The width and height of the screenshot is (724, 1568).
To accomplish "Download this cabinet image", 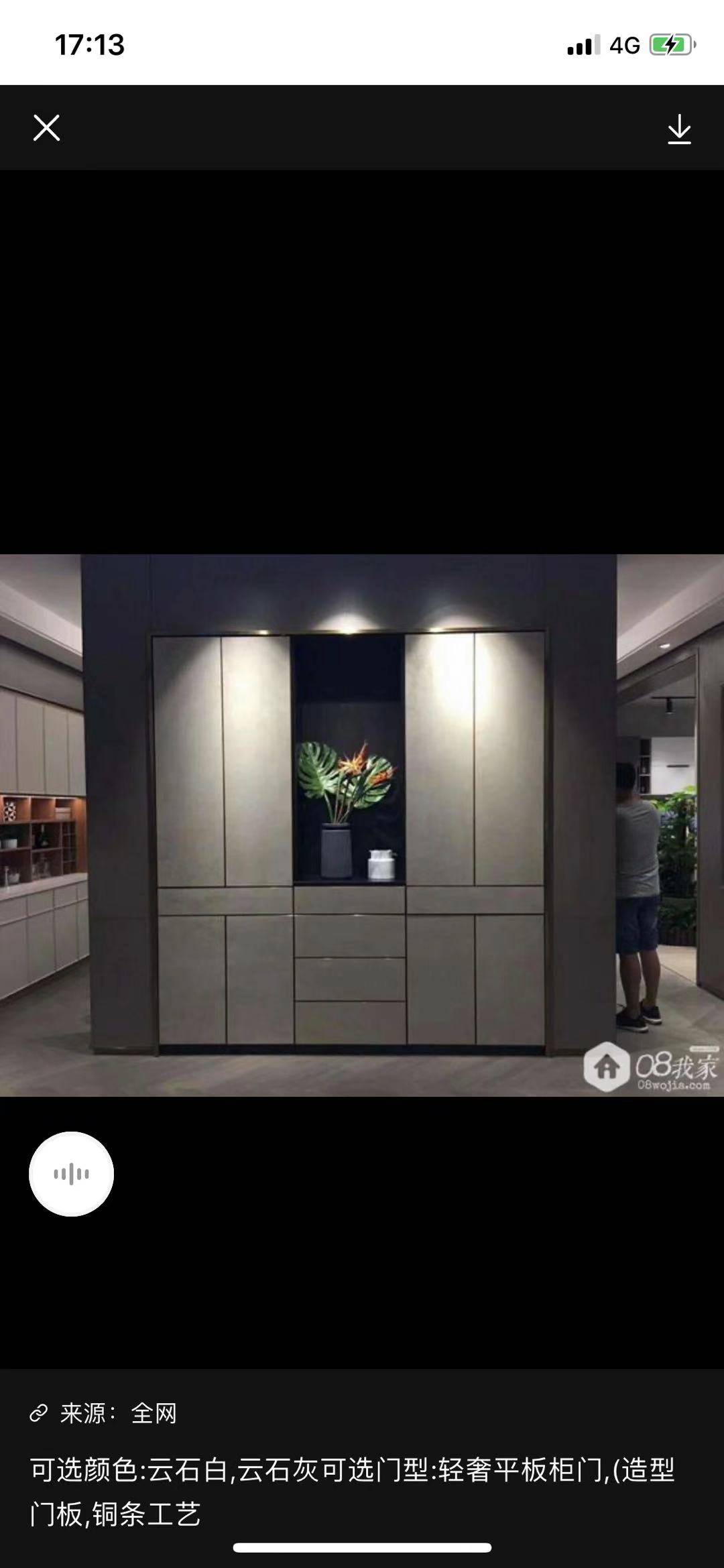I will point(679,129).
